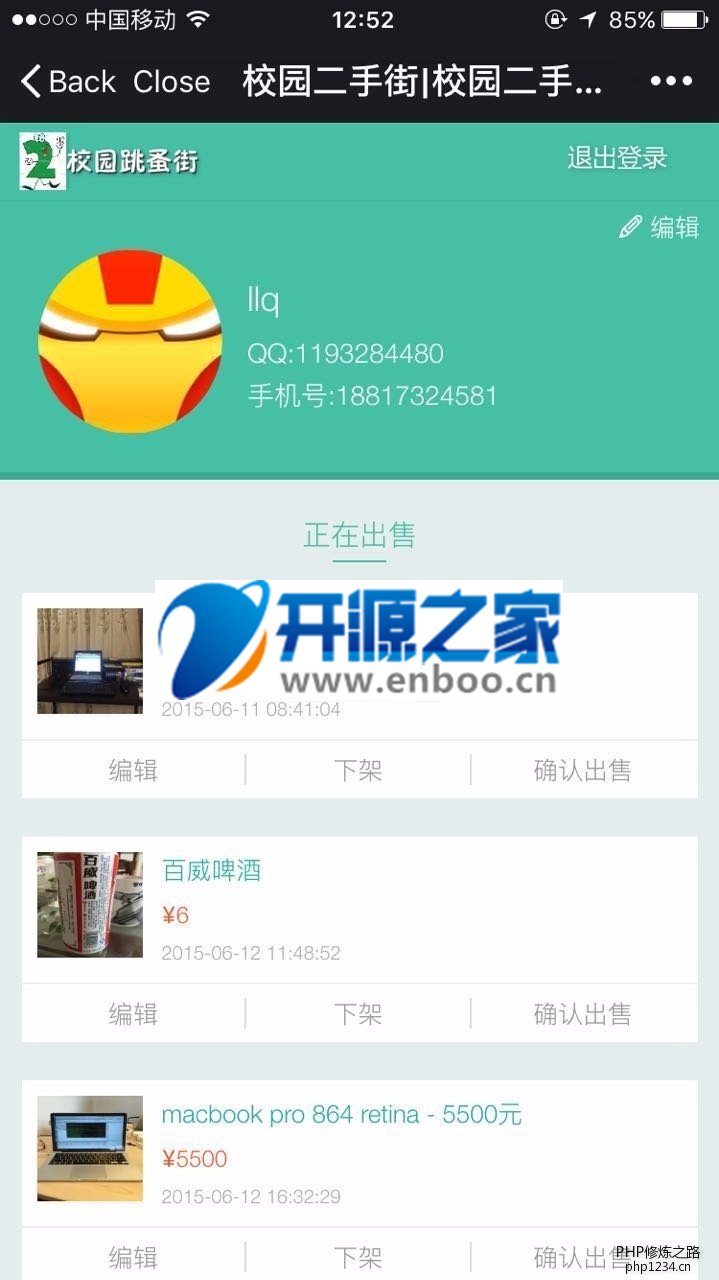This screenshot has height=1280, width=719.
Task: Open the macbook pro 864 retina listing
Action: pyautogui.click(x=342, y=1114)
